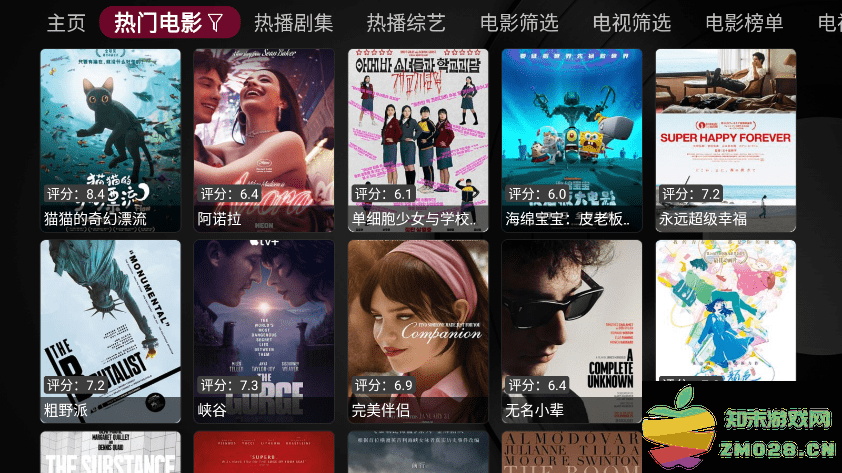Image resolution: width=842 pixels, height=473 pixels.
Task: Open the 电影筛选 tab
Action: coord(519,22)
